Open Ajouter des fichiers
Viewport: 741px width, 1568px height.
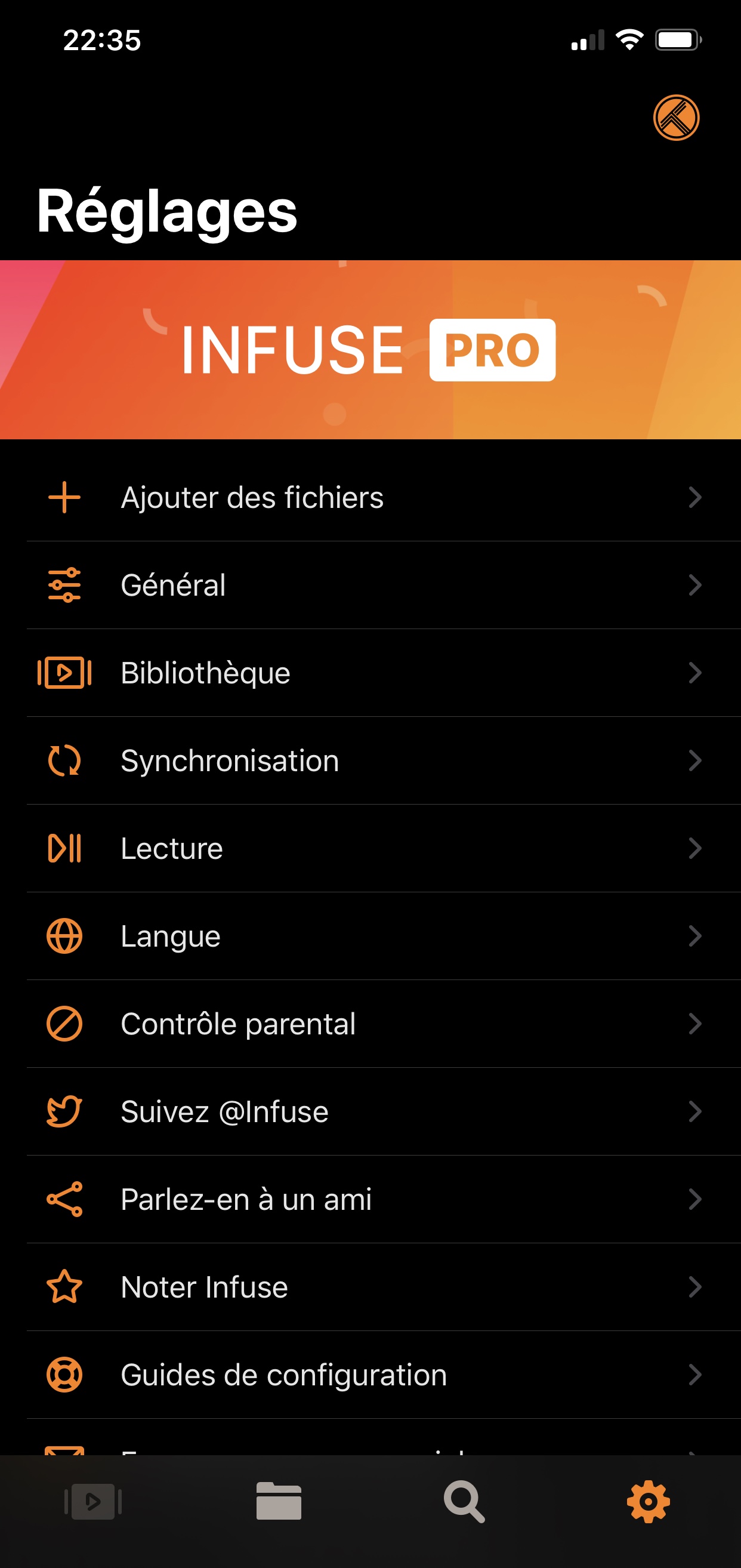coord(370,497)
